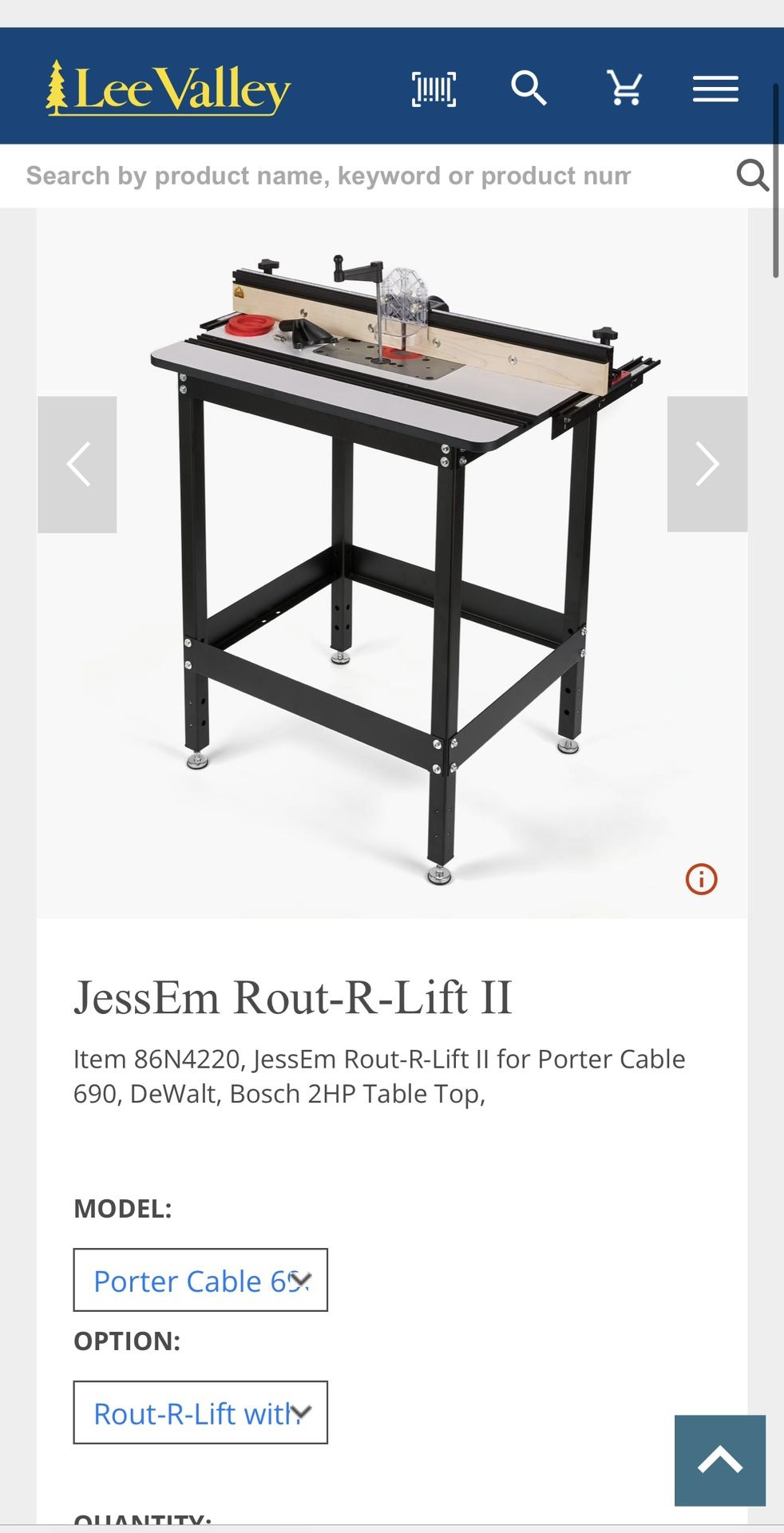Open the hamburger navigation menu

715,89
